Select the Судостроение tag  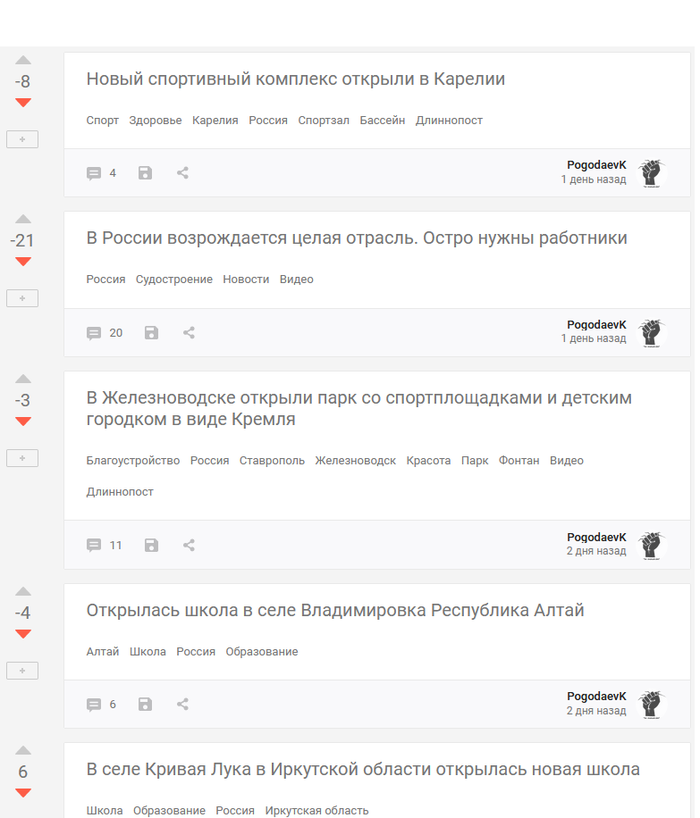point(174,279)
